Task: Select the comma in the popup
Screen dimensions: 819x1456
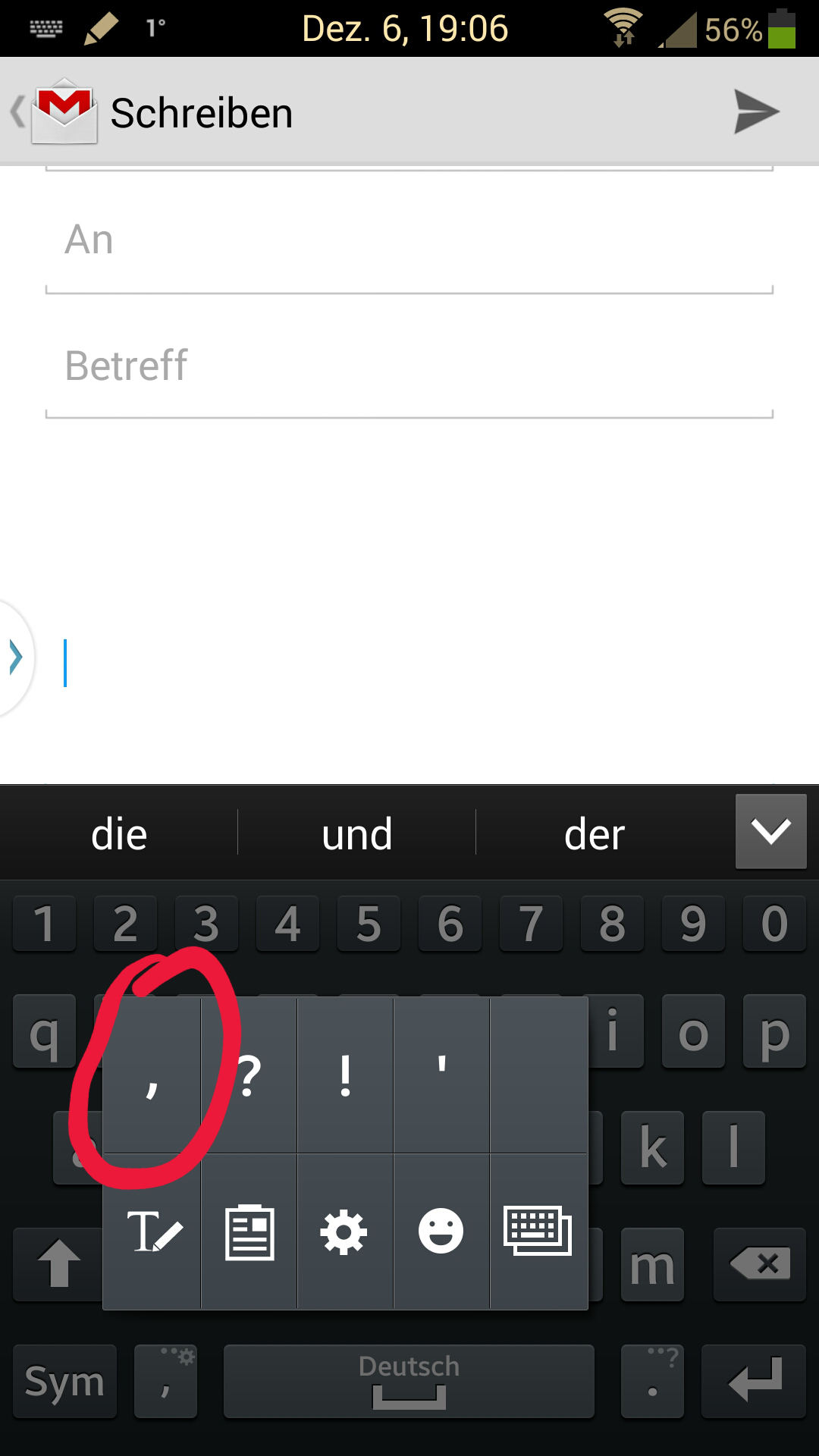Action: [x=152, y=1075]
